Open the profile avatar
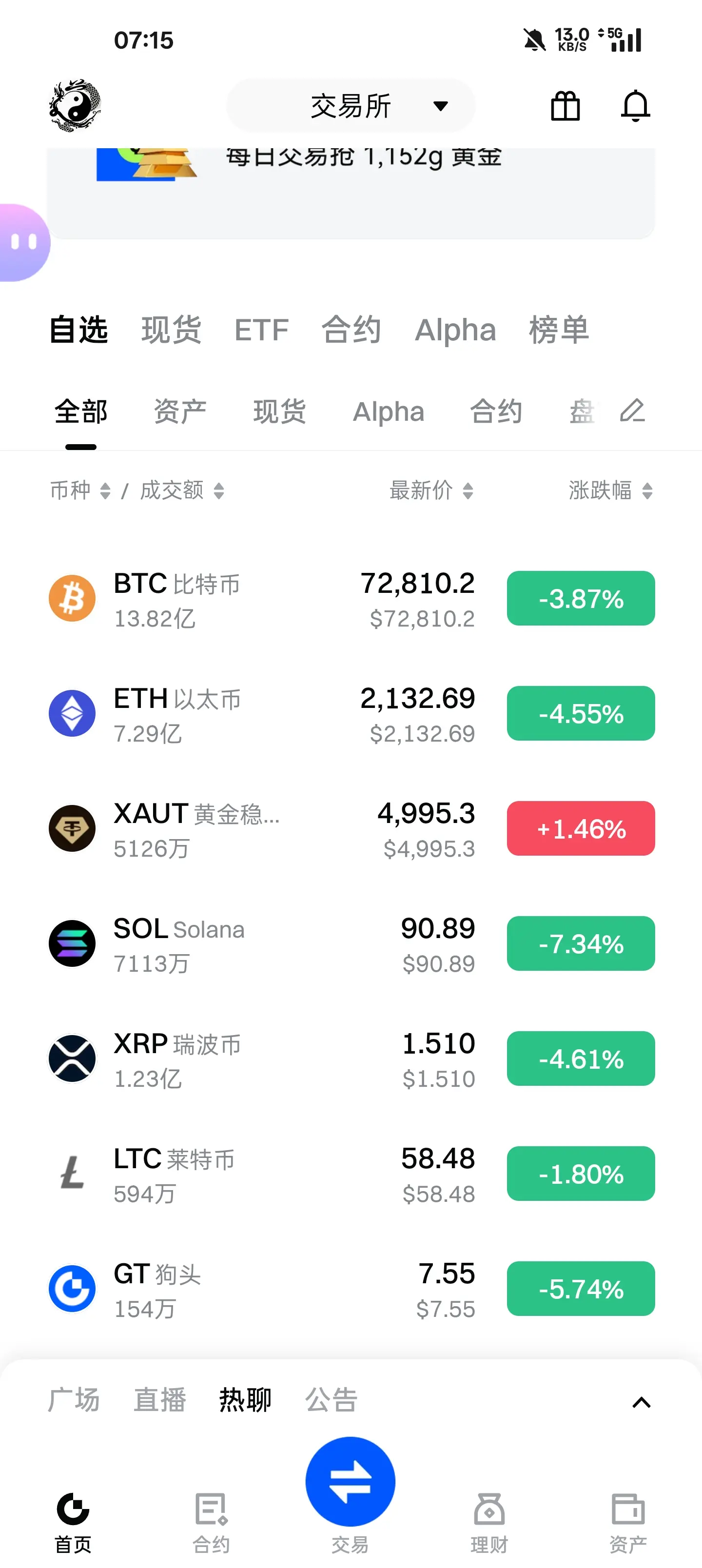 pyautogui.click(x=74, y=105)
